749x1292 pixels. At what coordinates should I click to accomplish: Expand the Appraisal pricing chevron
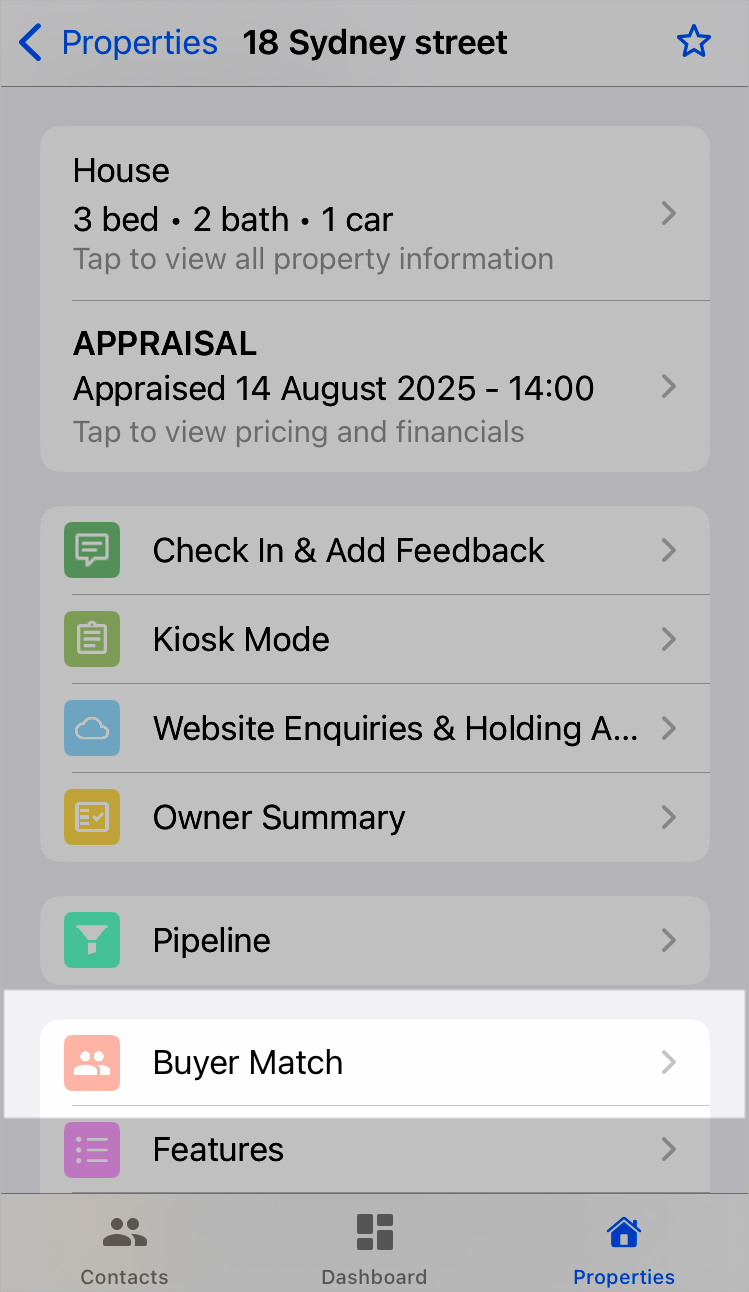(x=668, y=387)
